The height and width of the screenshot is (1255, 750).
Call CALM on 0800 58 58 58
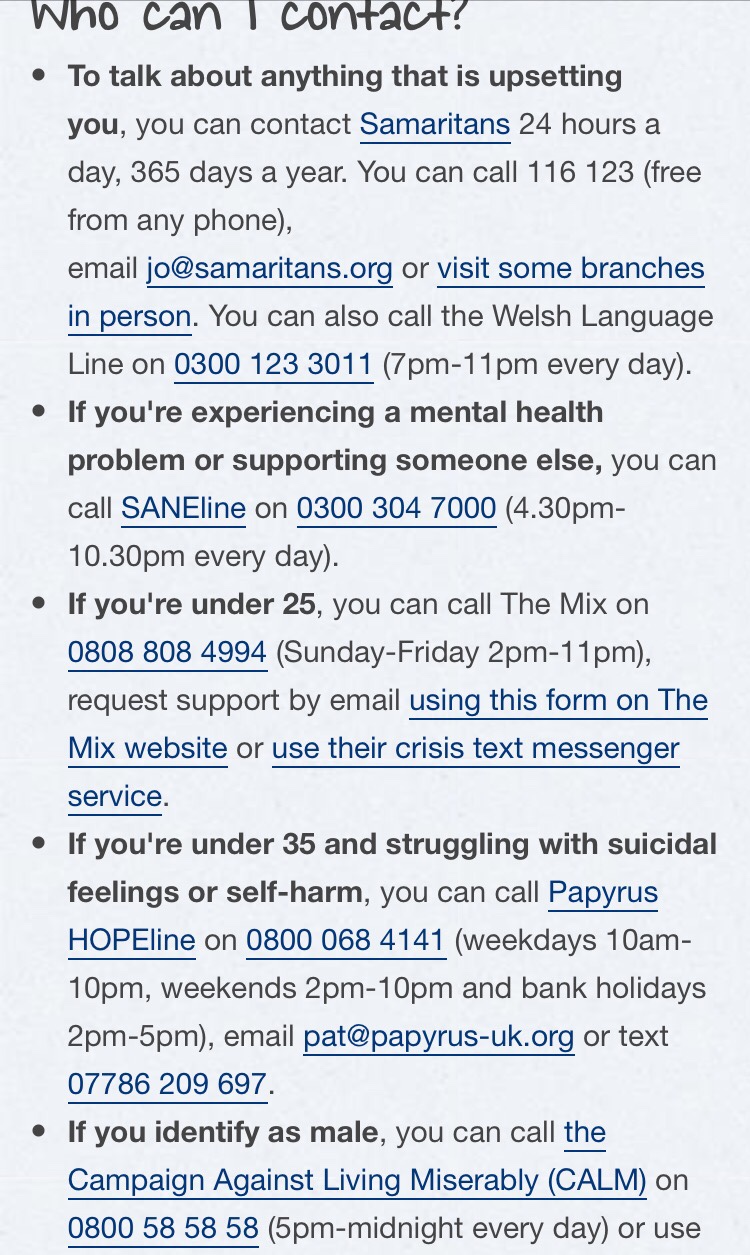coord(163,1229)
